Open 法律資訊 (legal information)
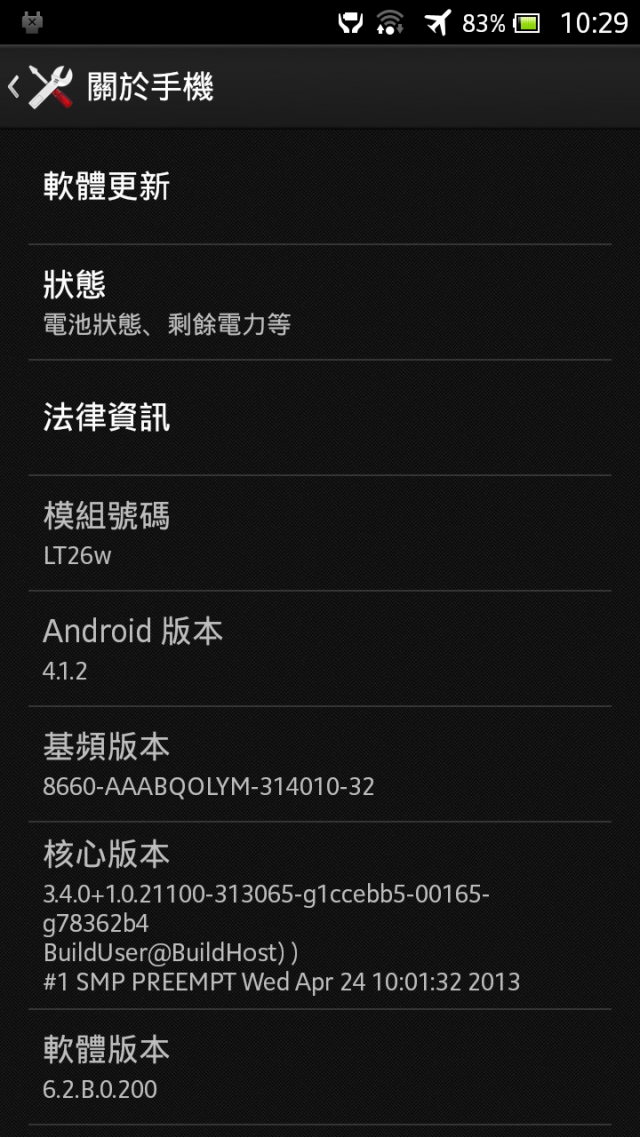 pos(320,417)
